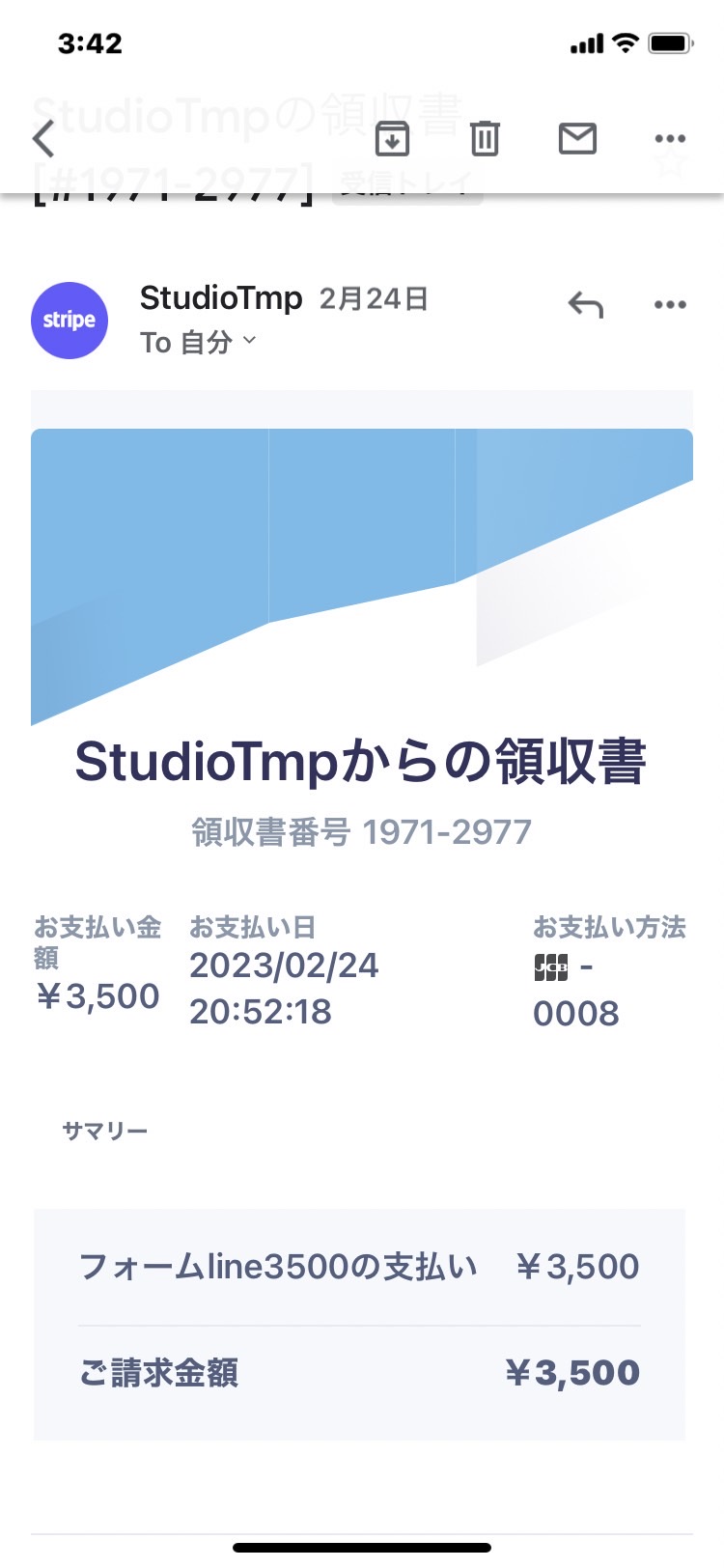
Task: Mark the email as unread
Action: click(x=577, y=139)
